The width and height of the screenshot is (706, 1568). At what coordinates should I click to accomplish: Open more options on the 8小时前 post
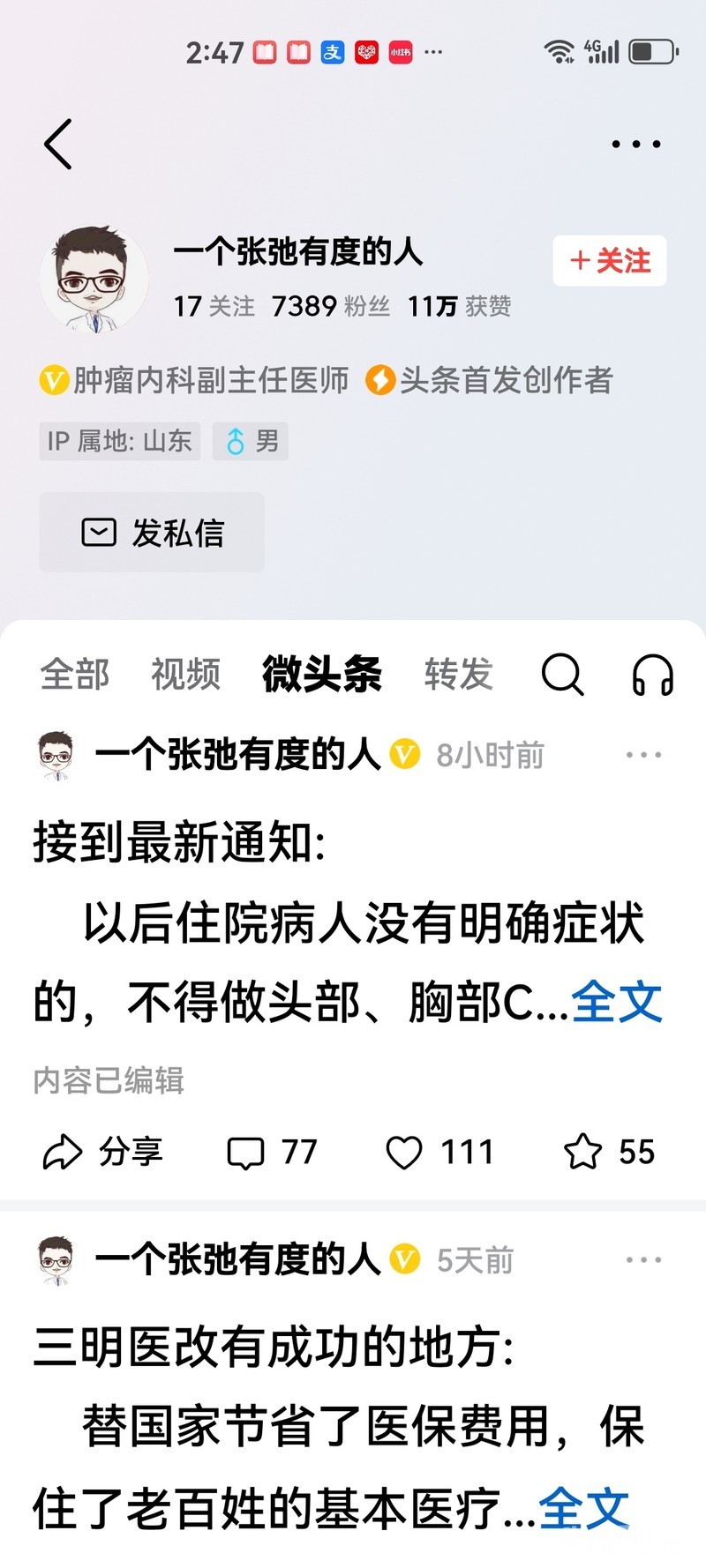(643, 755)
